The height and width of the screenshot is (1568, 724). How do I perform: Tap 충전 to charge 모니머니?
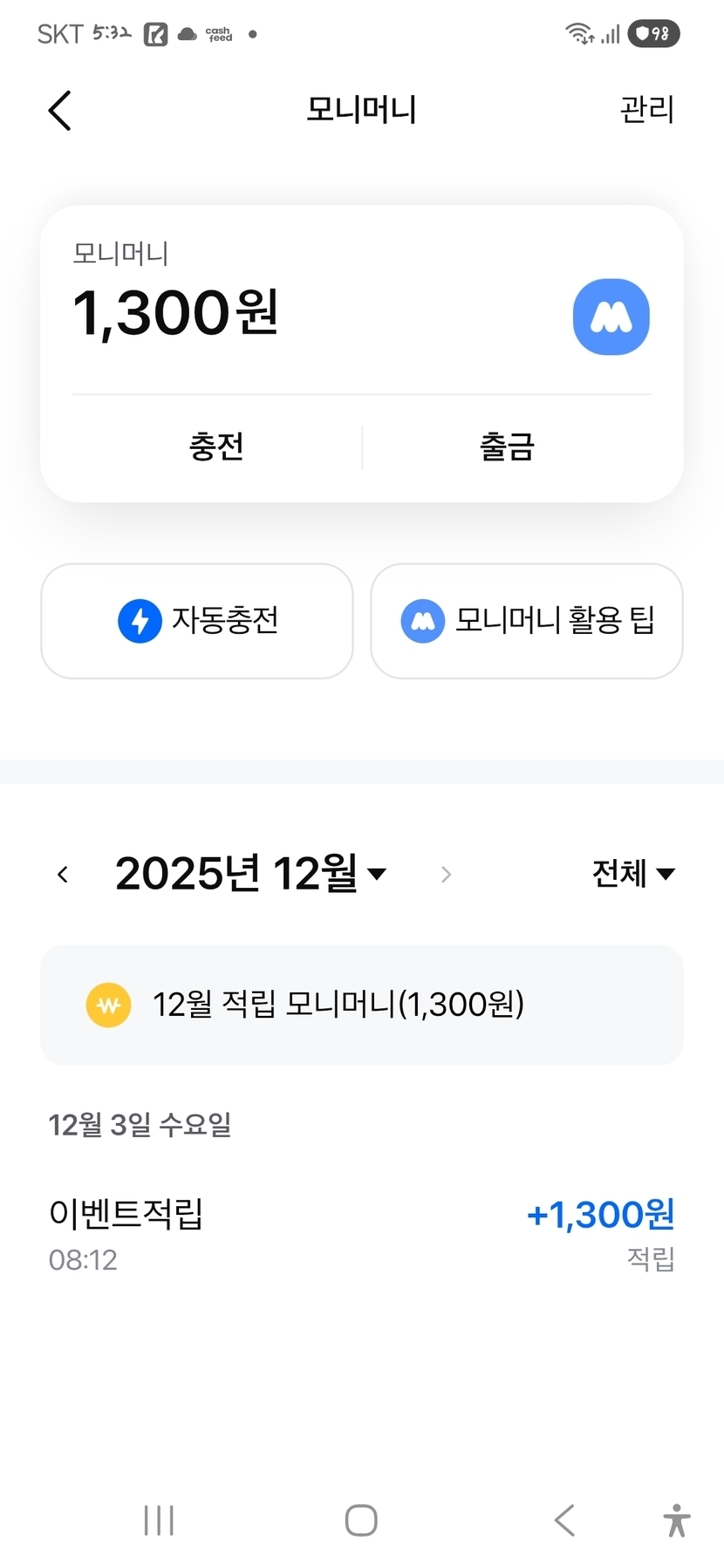pyautogui.click(x=216, y=447)
